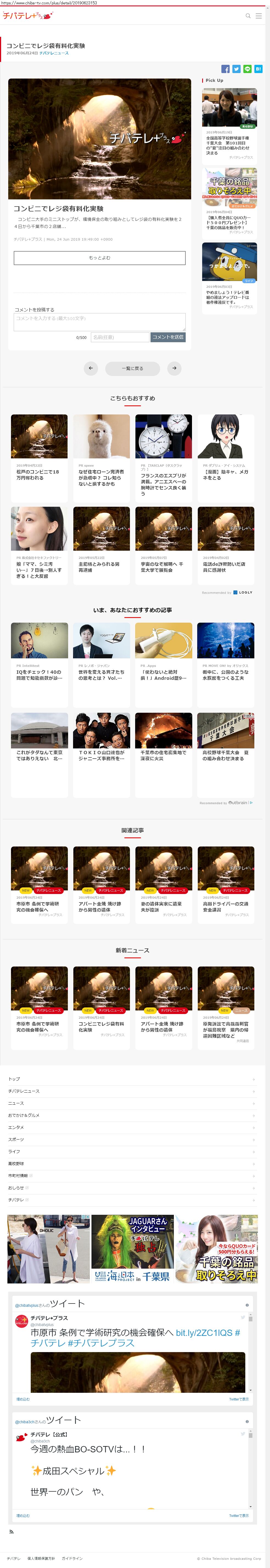Go to previous article arrow

[91, 368]
